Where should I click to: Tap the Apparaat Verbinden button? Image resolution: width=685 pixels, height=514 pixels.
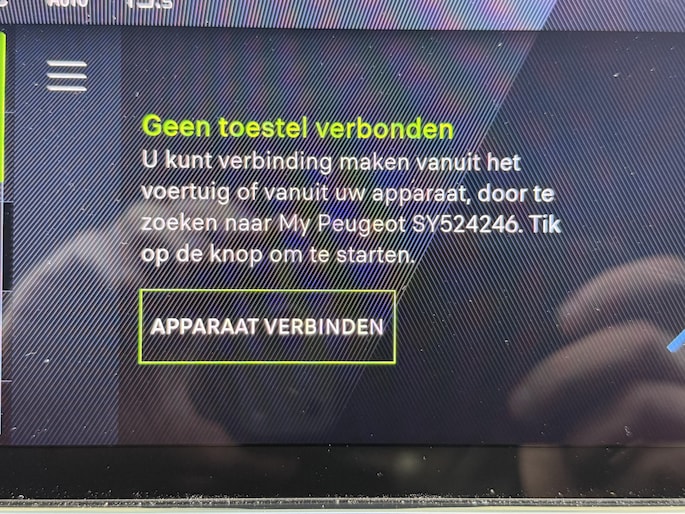pyautogui.click(x=267, y=326)
